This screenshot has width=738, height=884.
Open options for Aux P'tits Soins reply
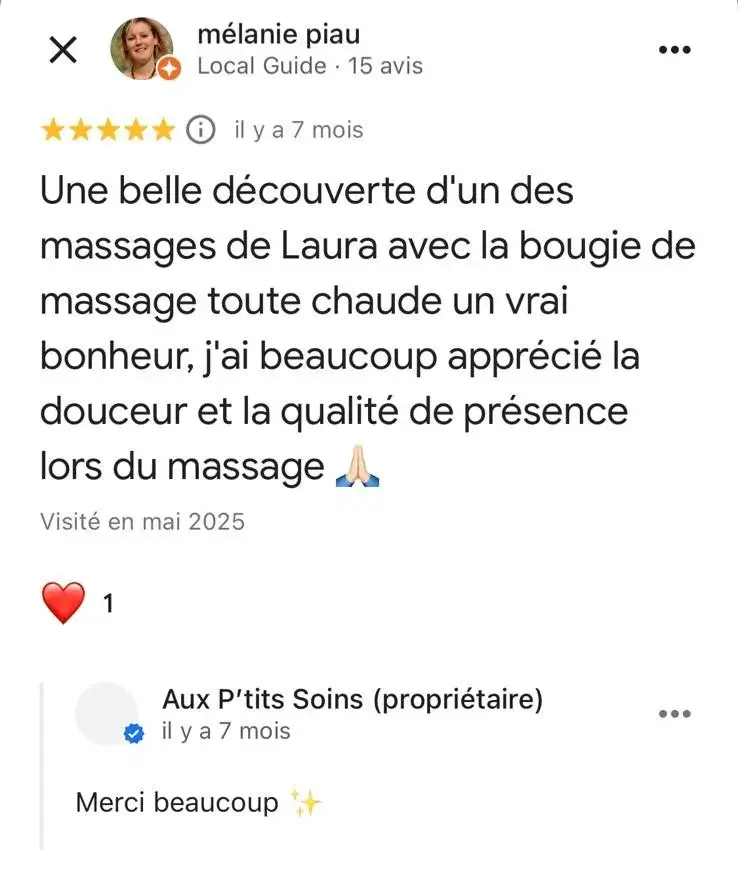point(674,714)
